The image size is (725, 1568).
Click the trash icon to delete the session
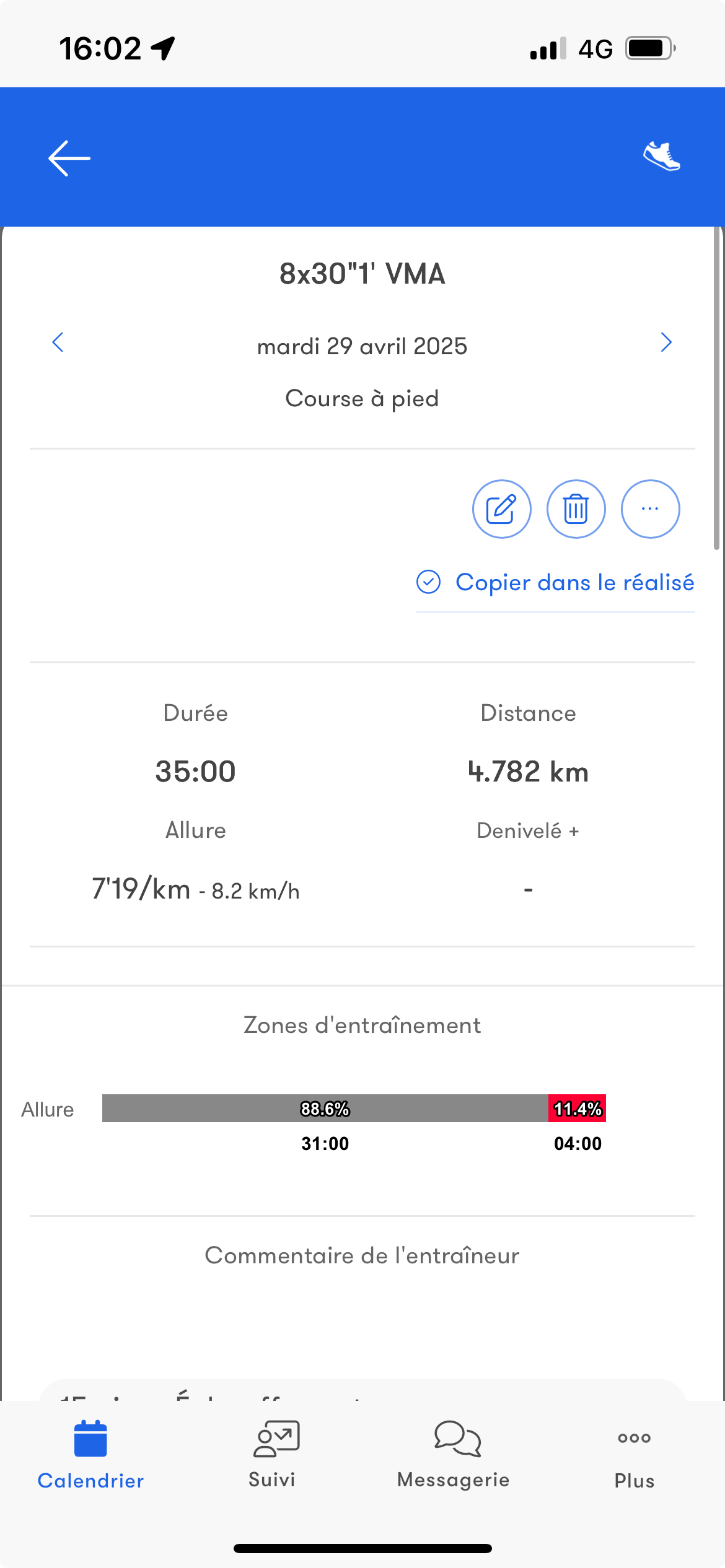[575, 508]
